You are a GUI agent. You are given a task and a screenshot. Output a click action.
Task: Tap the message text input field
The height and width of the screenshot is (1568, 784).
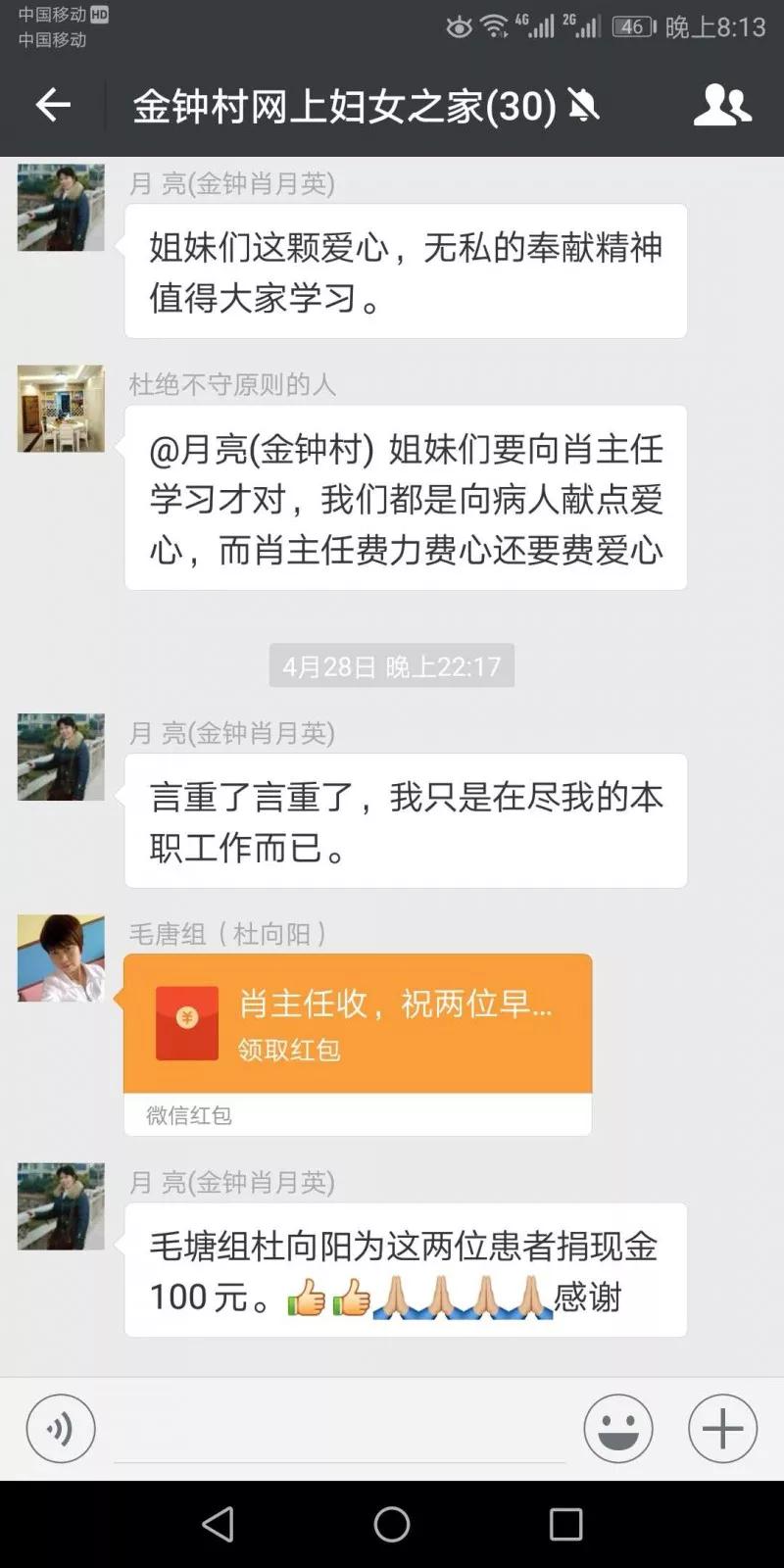[x=339, y=1431]
